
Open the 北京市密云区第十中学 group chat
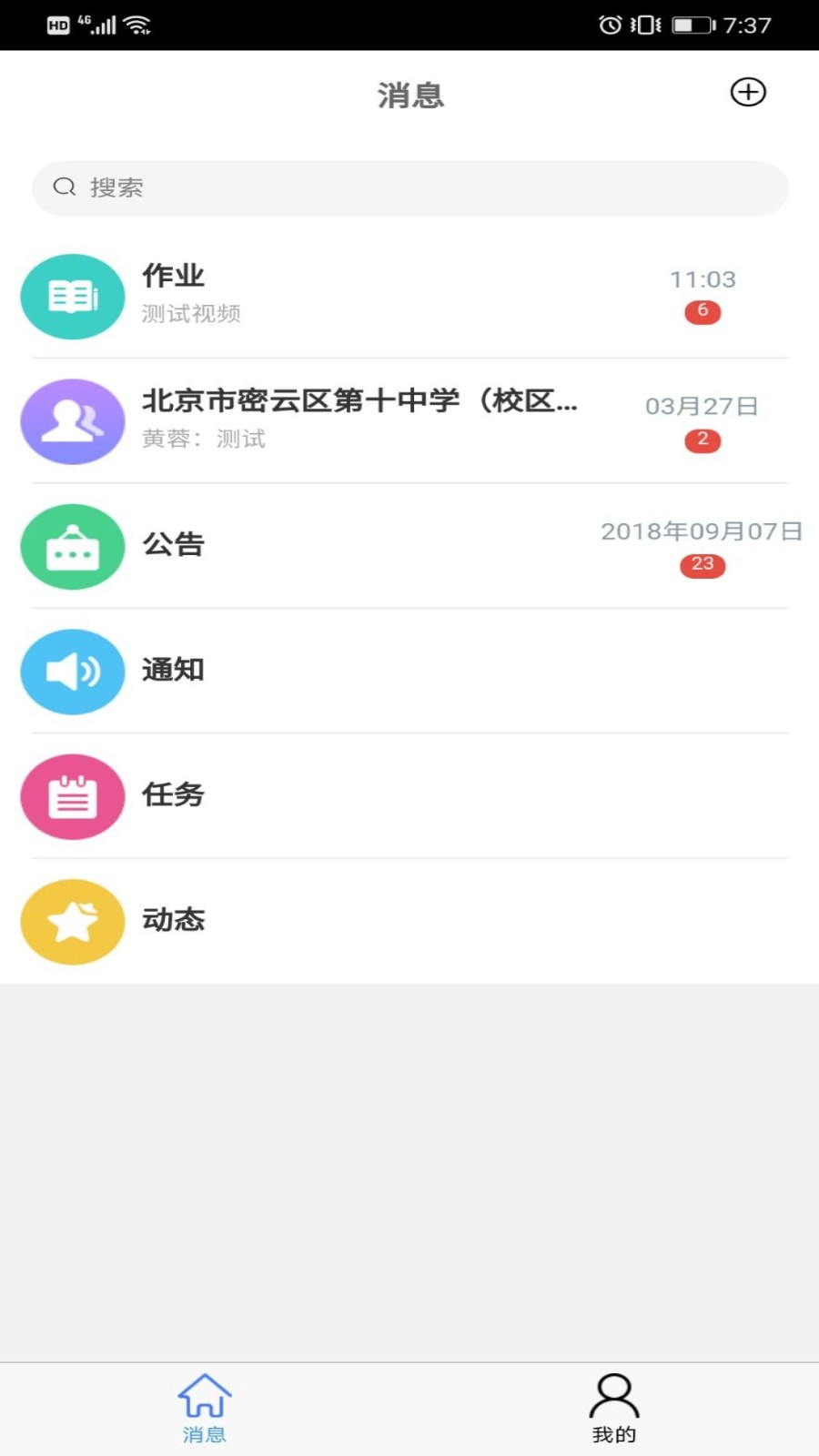click(409, 420)
